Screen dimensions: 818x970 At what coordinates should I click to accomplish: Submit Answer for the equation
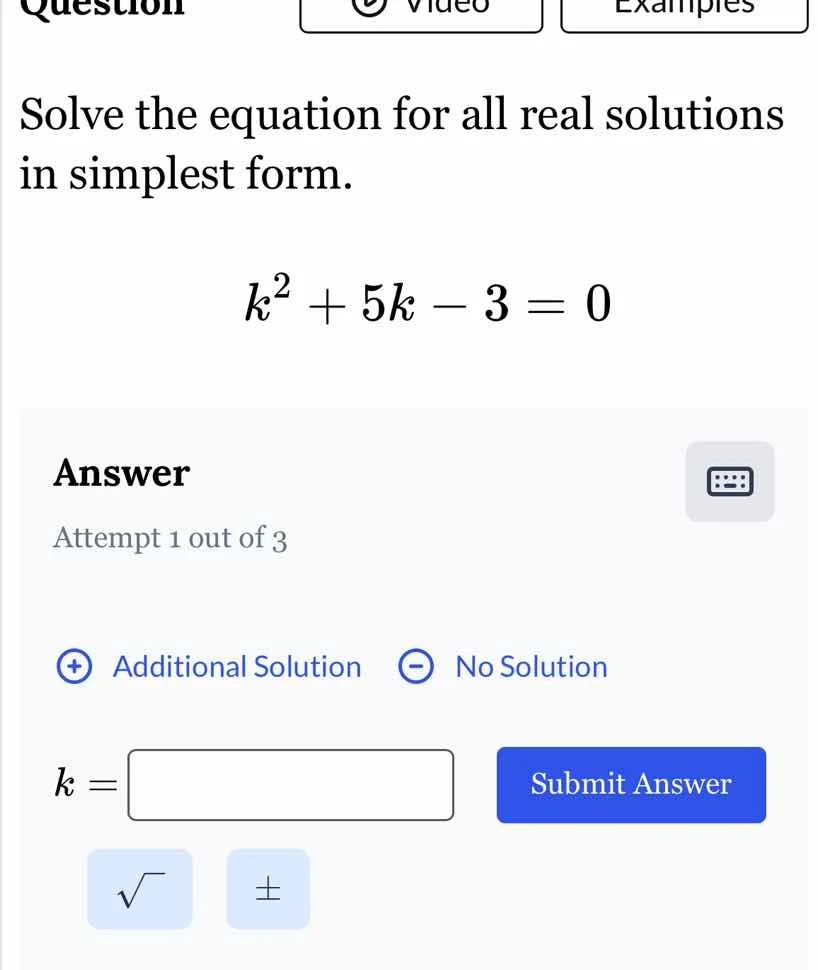pos(629,785)
